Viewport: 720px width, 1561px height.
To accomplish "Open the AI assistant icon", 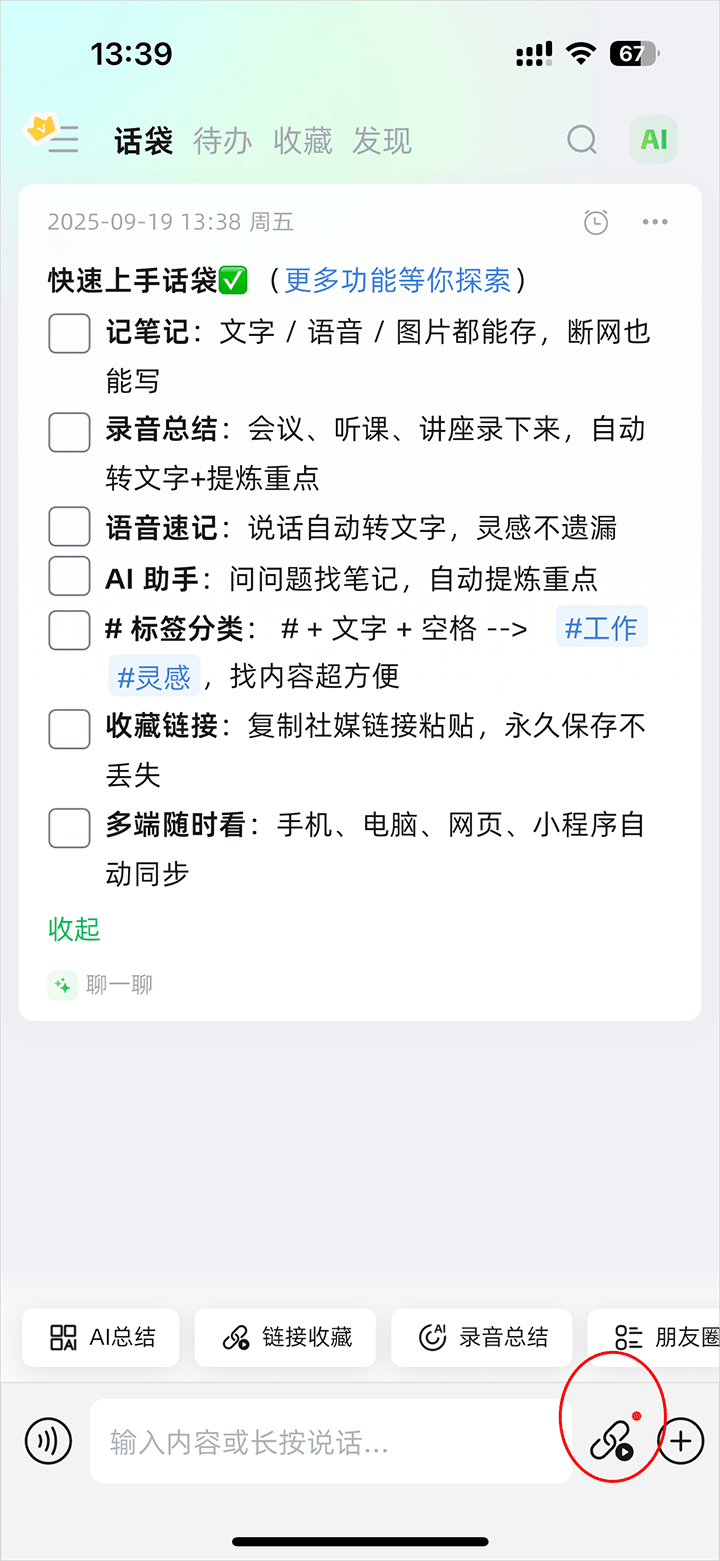I will tap(653, 140).
